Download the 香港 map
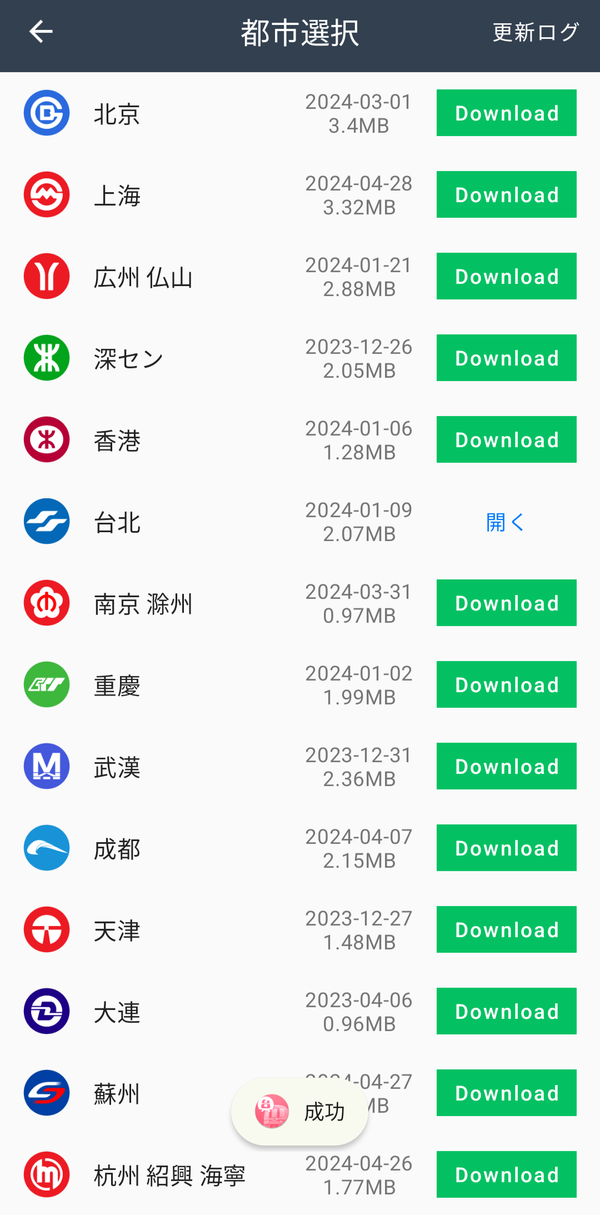 click(506, 440)
